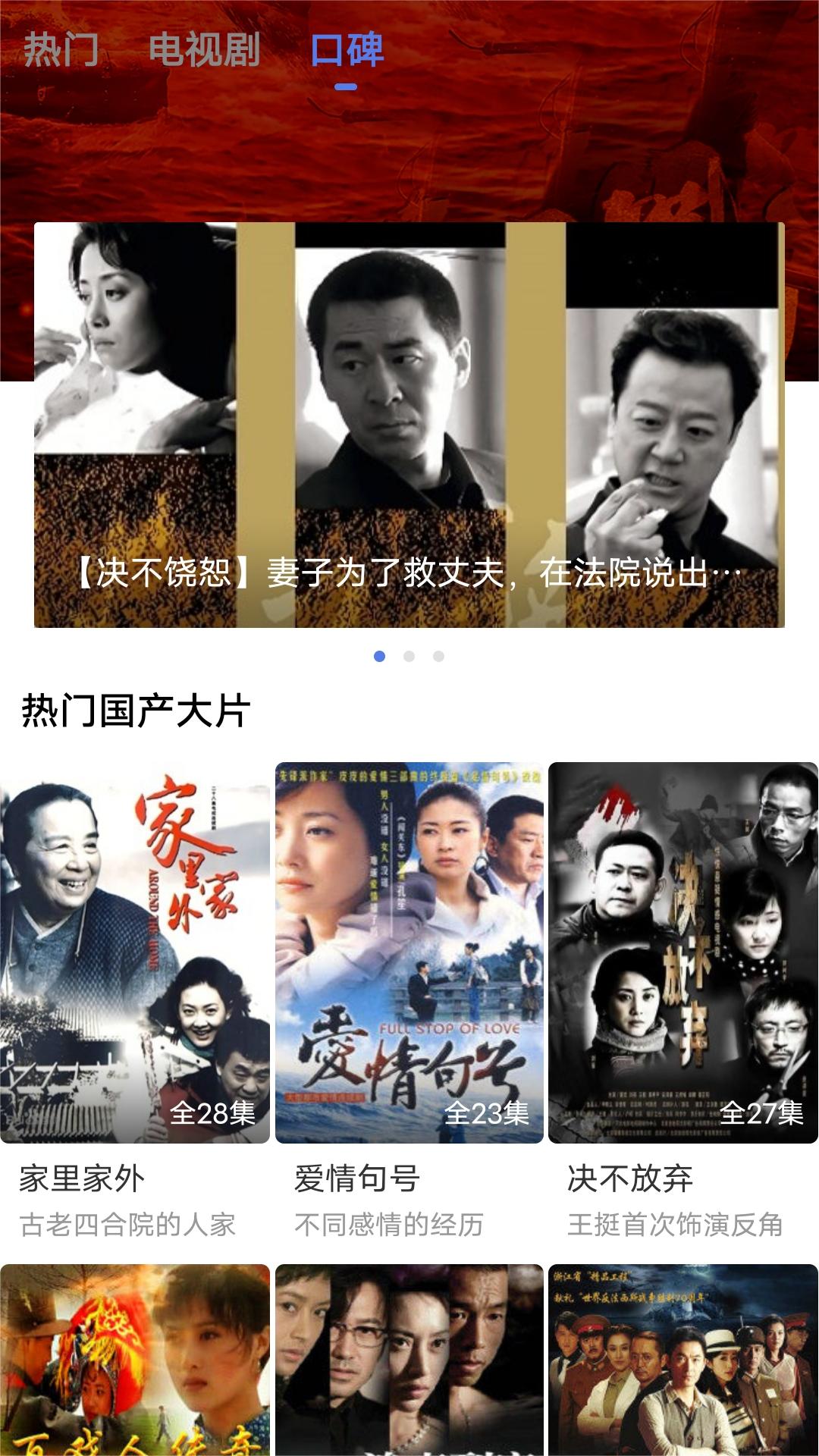Screen dimensions: 819x1456
Task: Open the 决不饶恕 featured banner
Action: pyautogui.click(x=409, y=425)
